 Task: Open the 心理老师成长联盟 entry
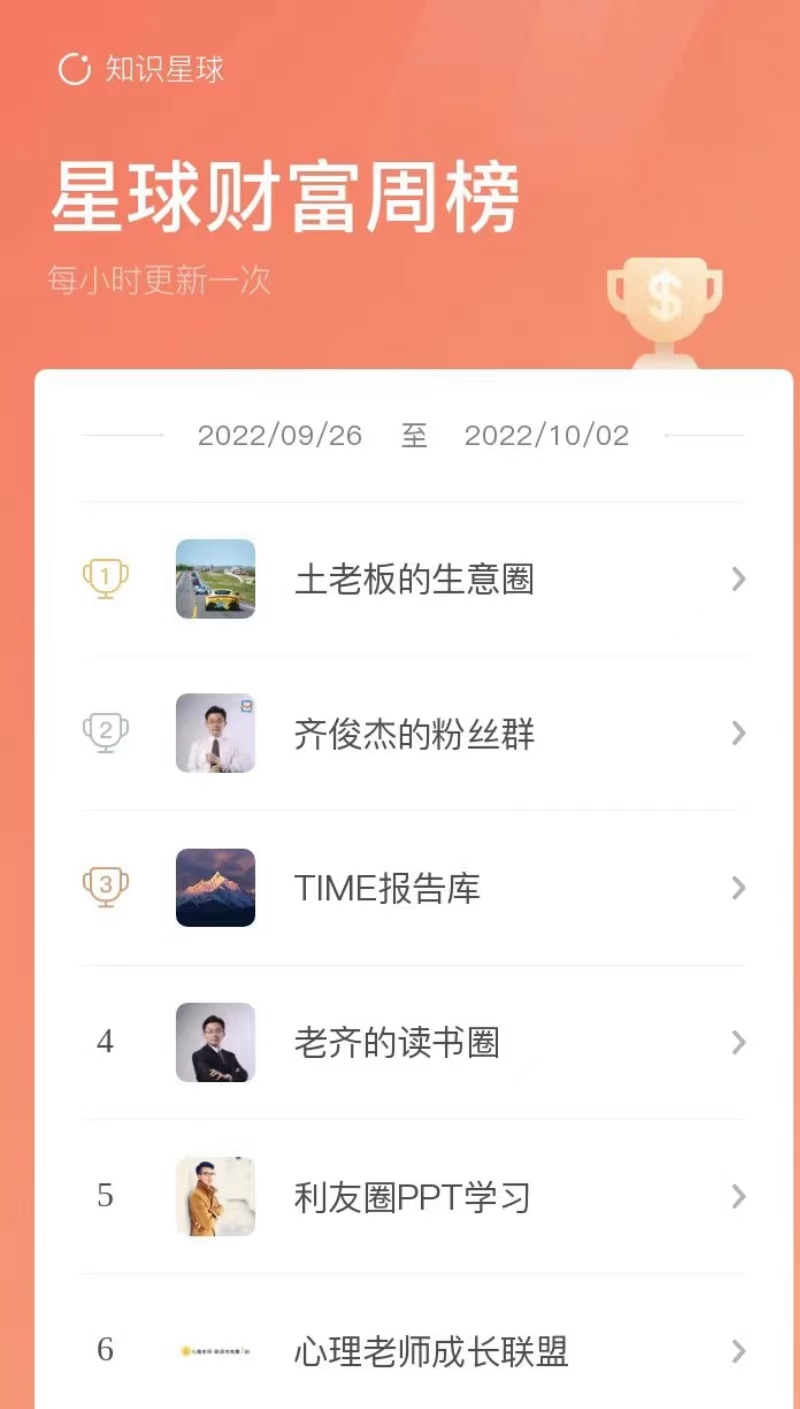click(432, 1351)
